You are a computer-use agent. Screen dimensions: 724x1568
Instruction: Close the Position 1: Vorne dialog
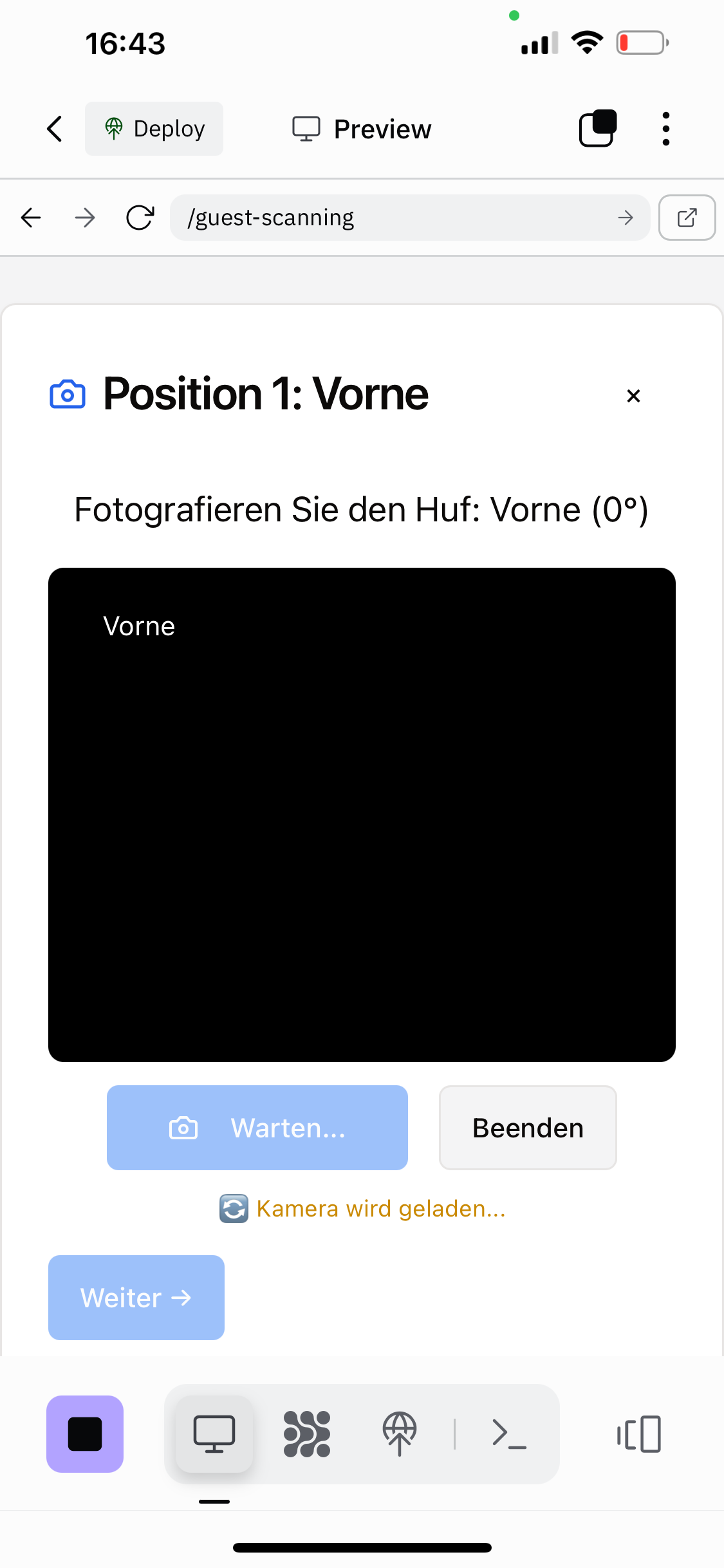point(633,396)
